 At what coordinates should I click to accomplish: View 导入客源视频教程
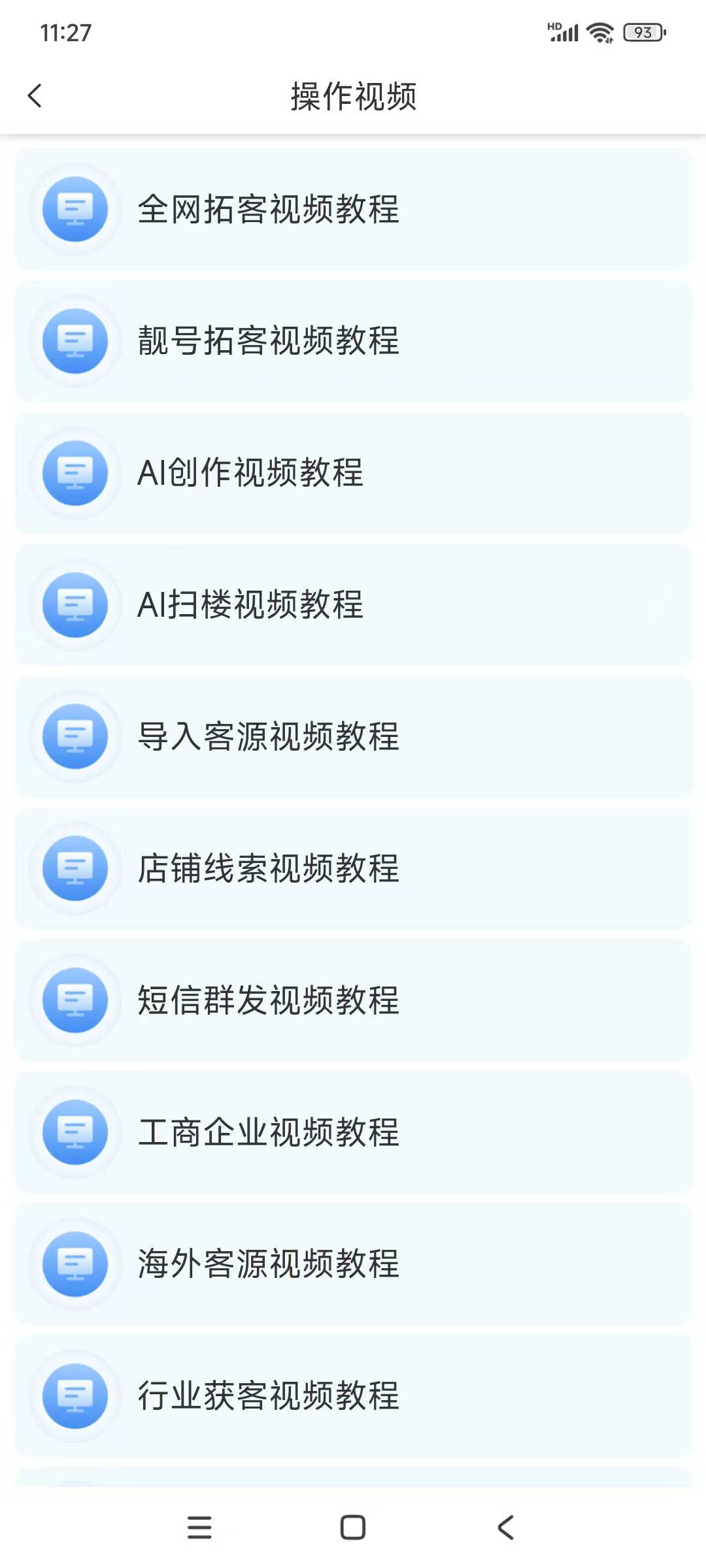(x=353, y=736)
